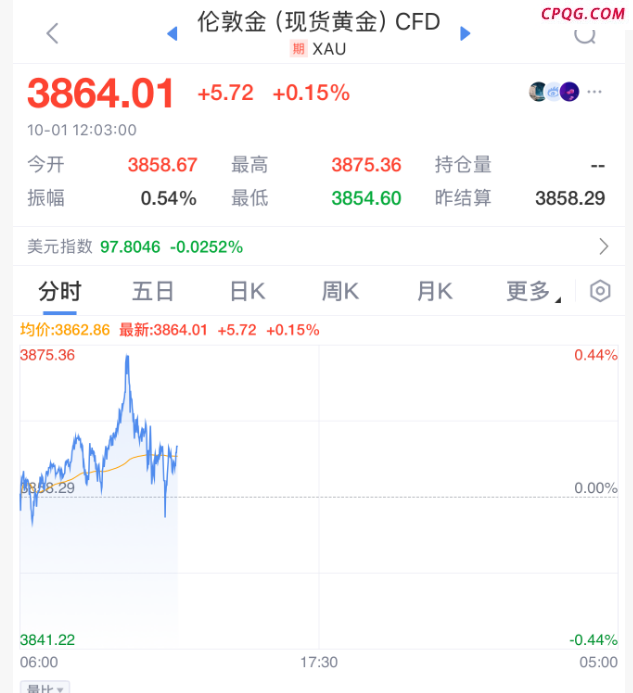Open search from the top bar
The width and height of the screenshot is (633, 693).
(585, 34)
